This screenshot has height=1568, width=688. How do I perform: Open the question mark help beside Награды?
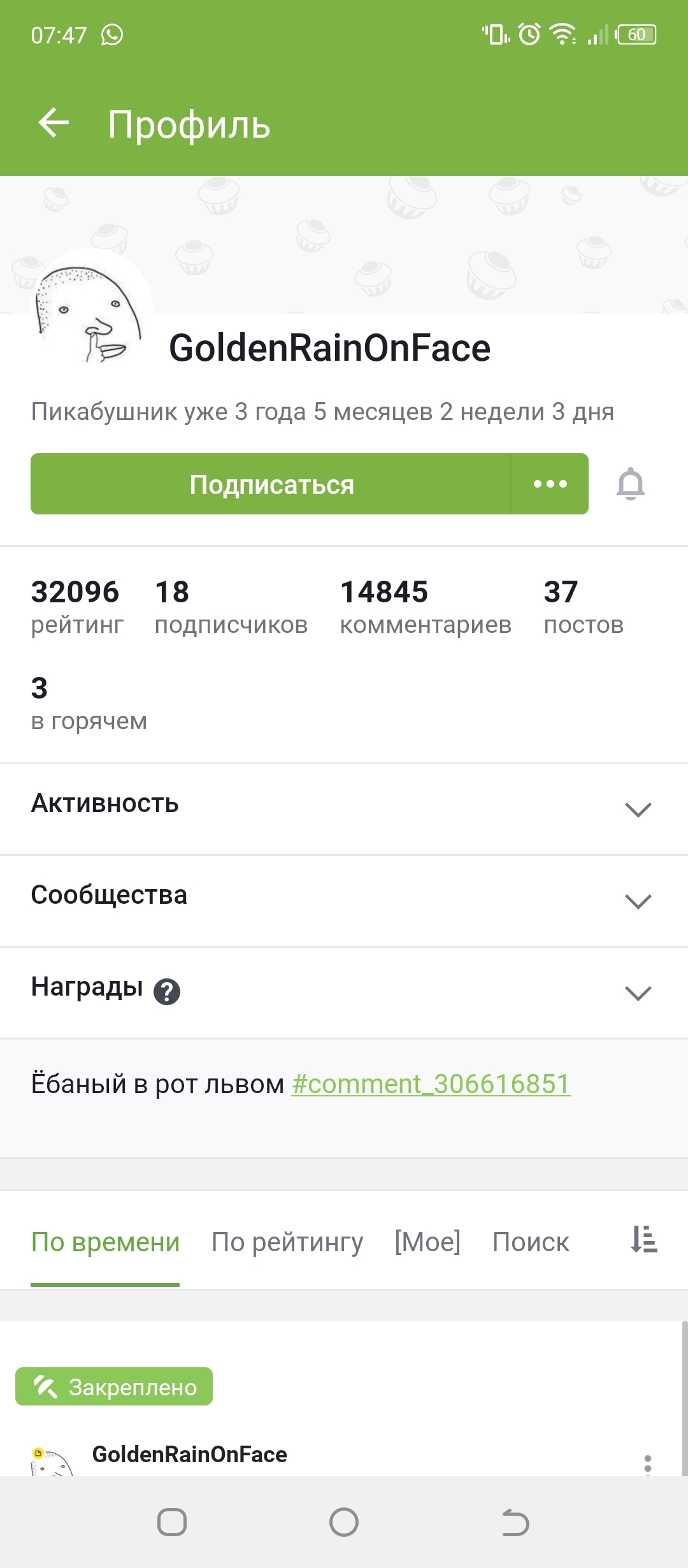(x=167, y=991)
